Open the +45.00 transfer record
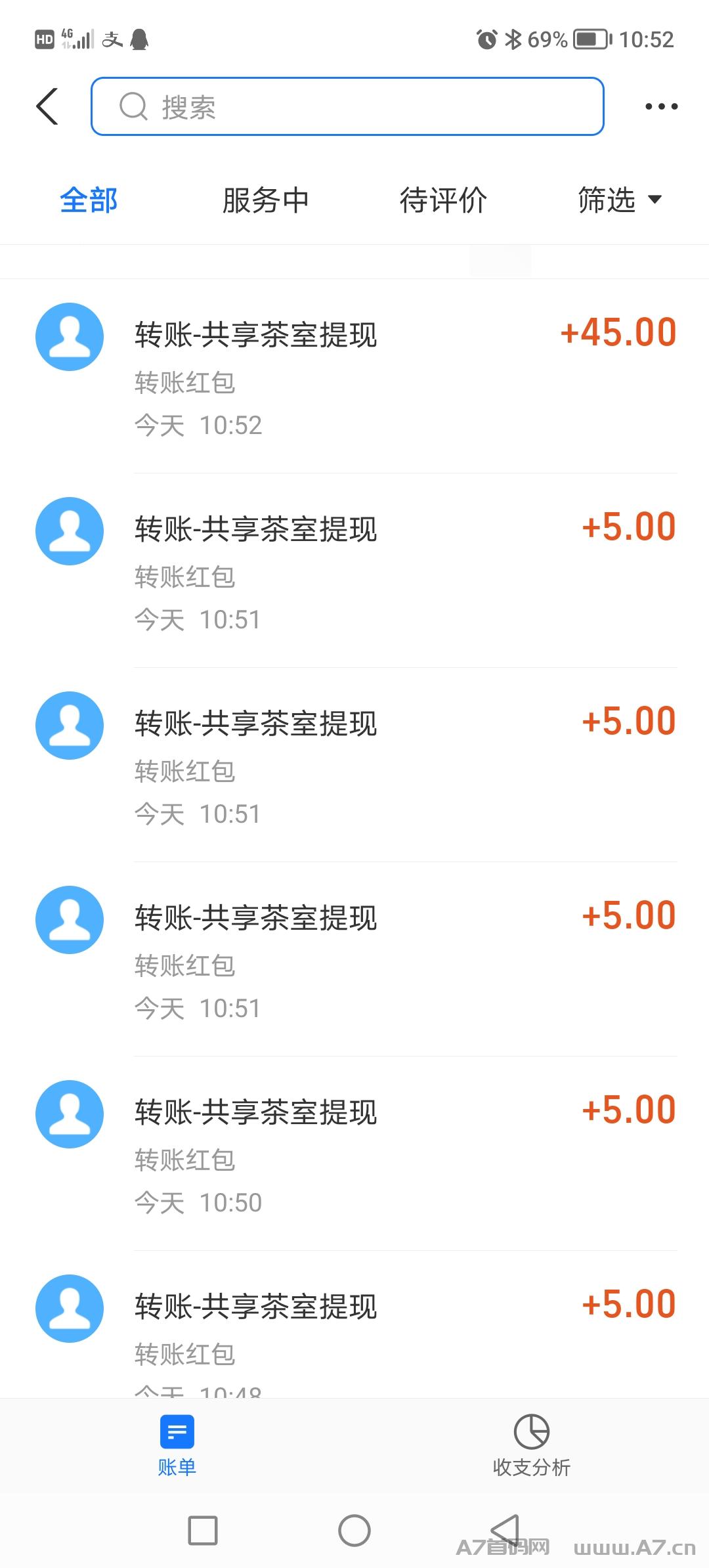This screenshot has width=709, height=1568. pyautogui.click(x=354, y=376)
